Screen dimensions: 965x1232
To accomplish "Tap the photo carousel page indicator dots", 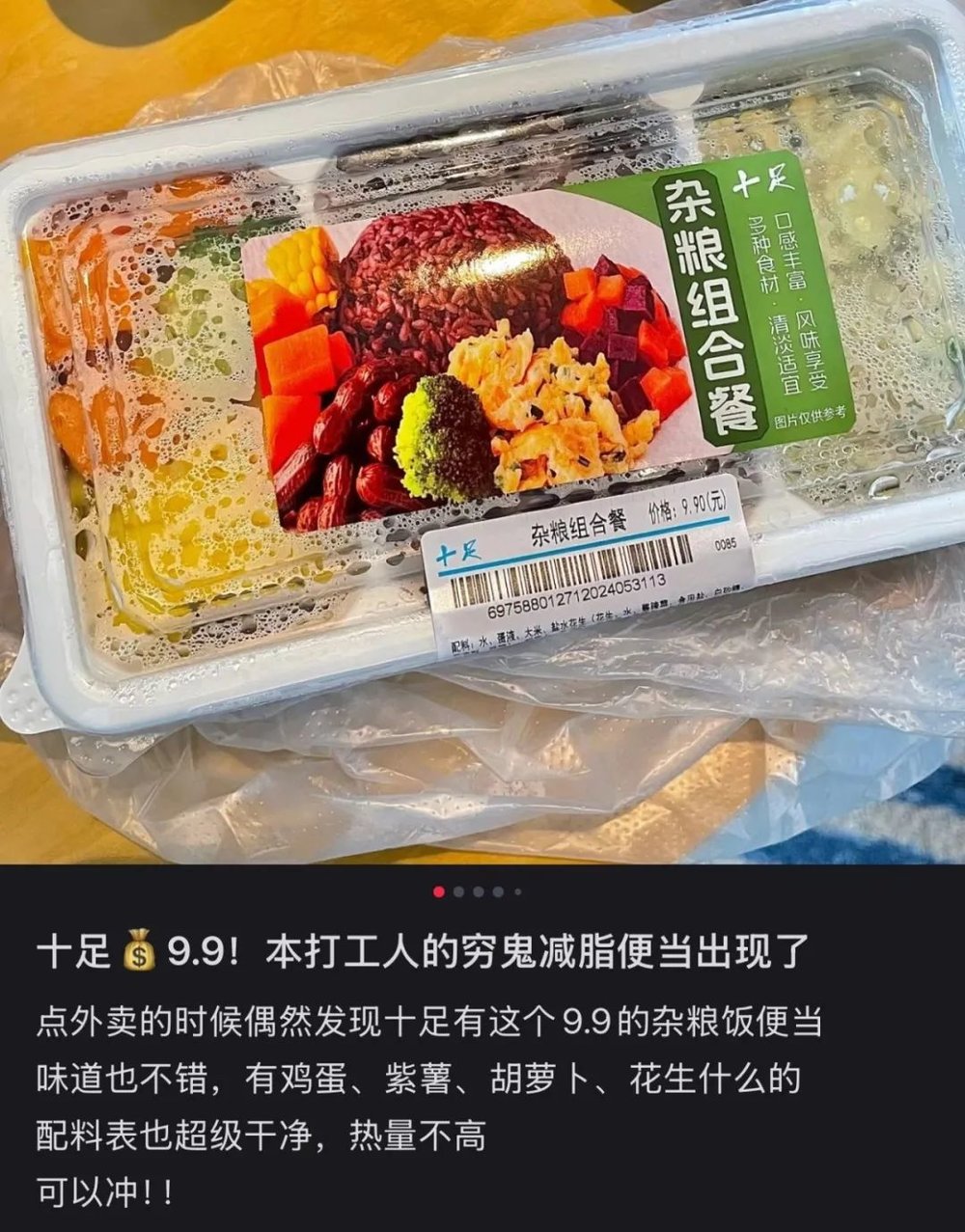I will [478, 891].
